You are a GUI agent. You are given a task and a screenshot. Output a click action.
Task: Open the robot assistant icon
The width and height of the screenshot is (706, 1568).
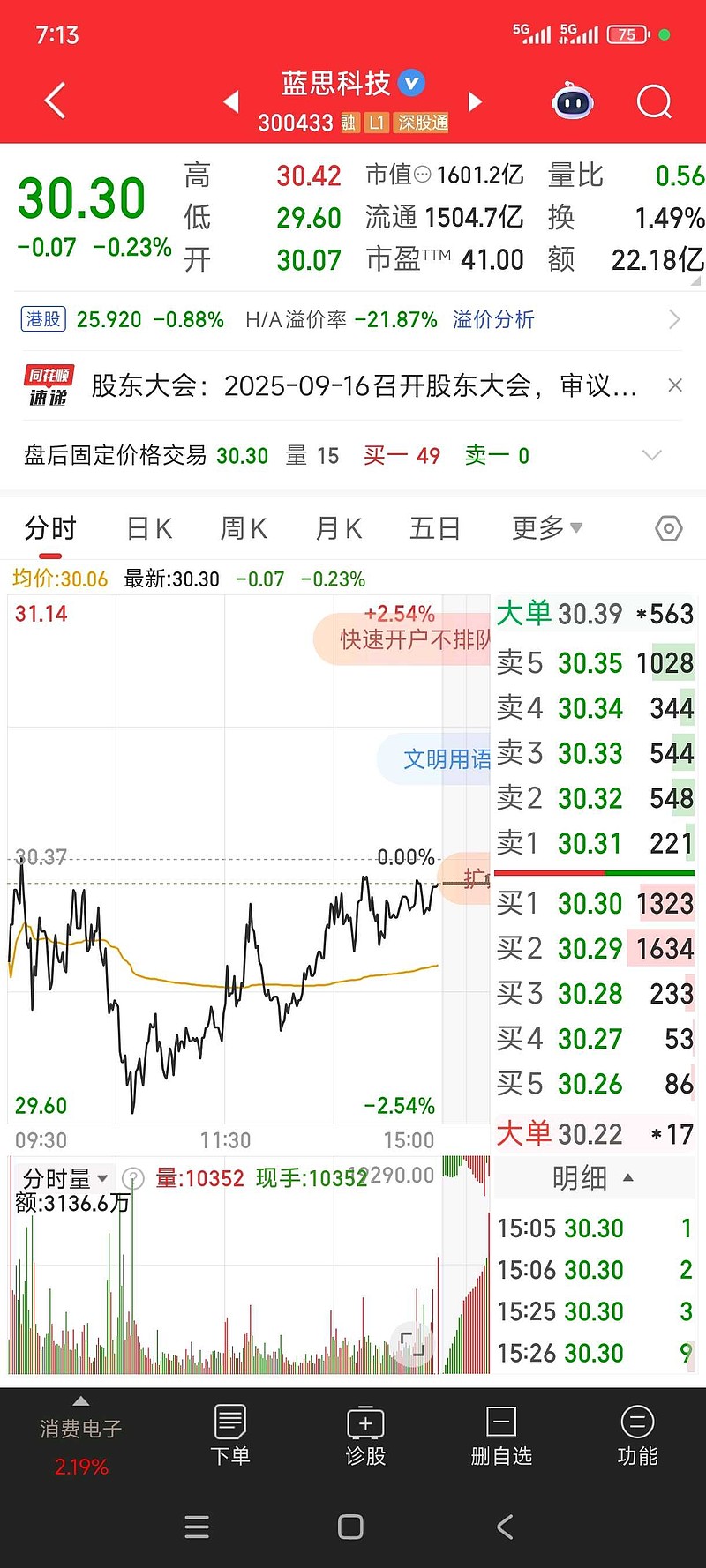[572, 102]
